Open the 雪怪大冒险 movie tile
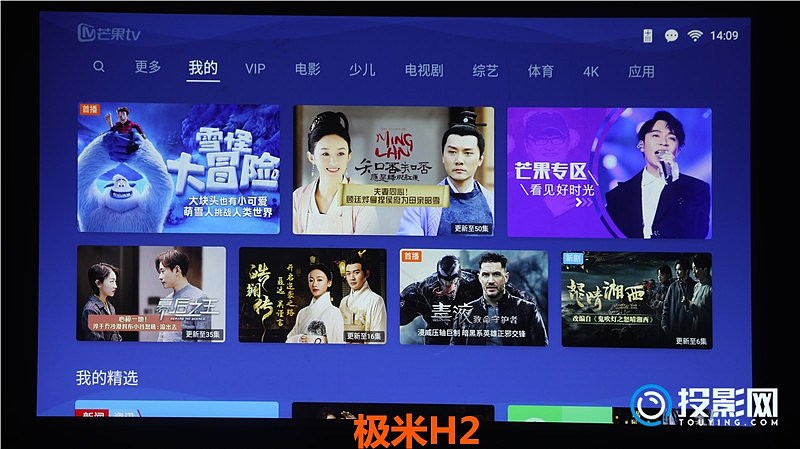This screenshot has width=800, height=449. point(178,167)
